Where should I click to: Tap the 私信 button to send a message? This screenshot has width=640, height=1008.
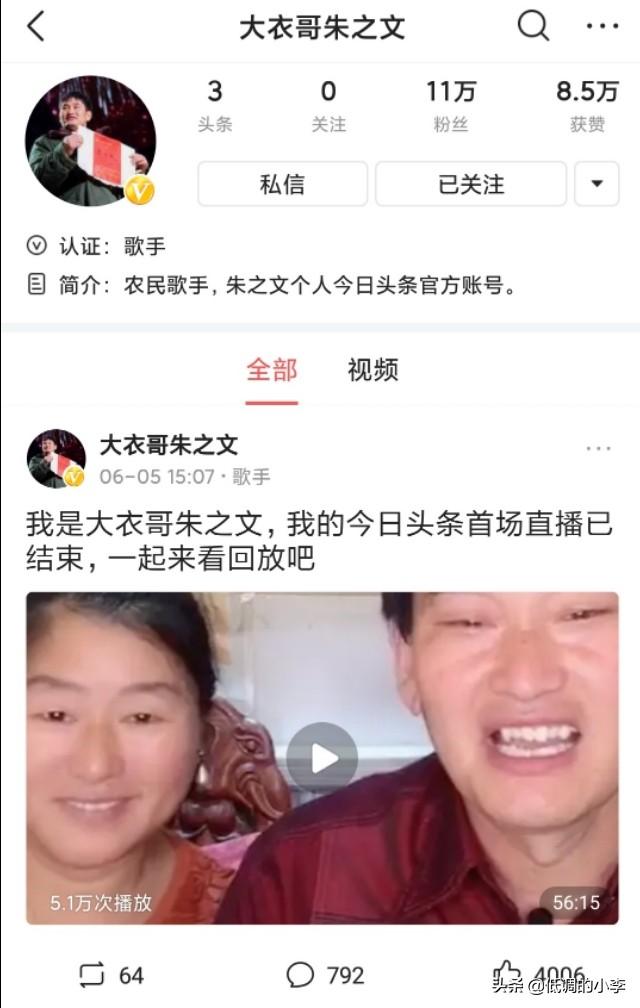(282, 184)
